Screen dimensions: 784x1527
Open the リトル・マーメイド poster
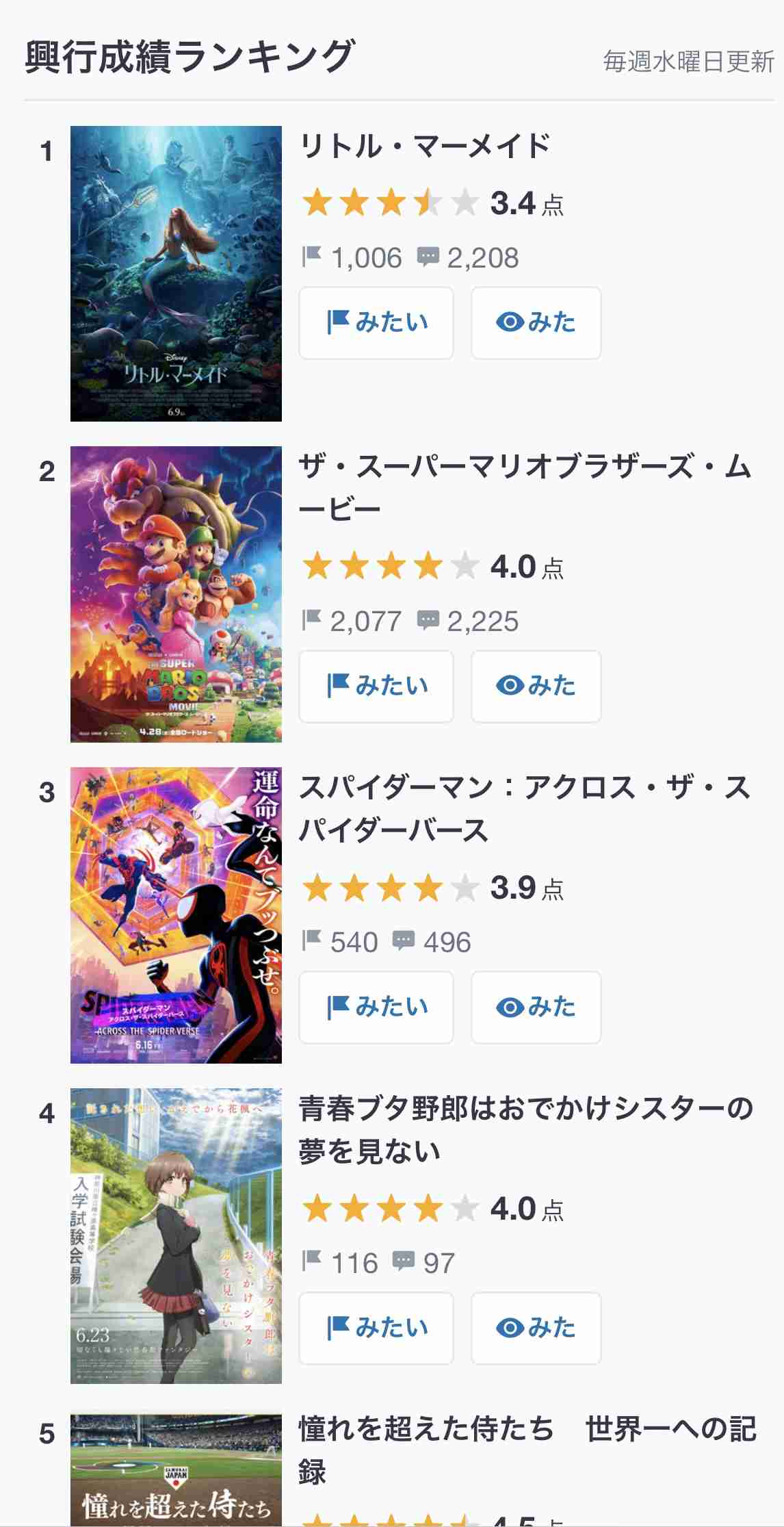coord(176,274)
